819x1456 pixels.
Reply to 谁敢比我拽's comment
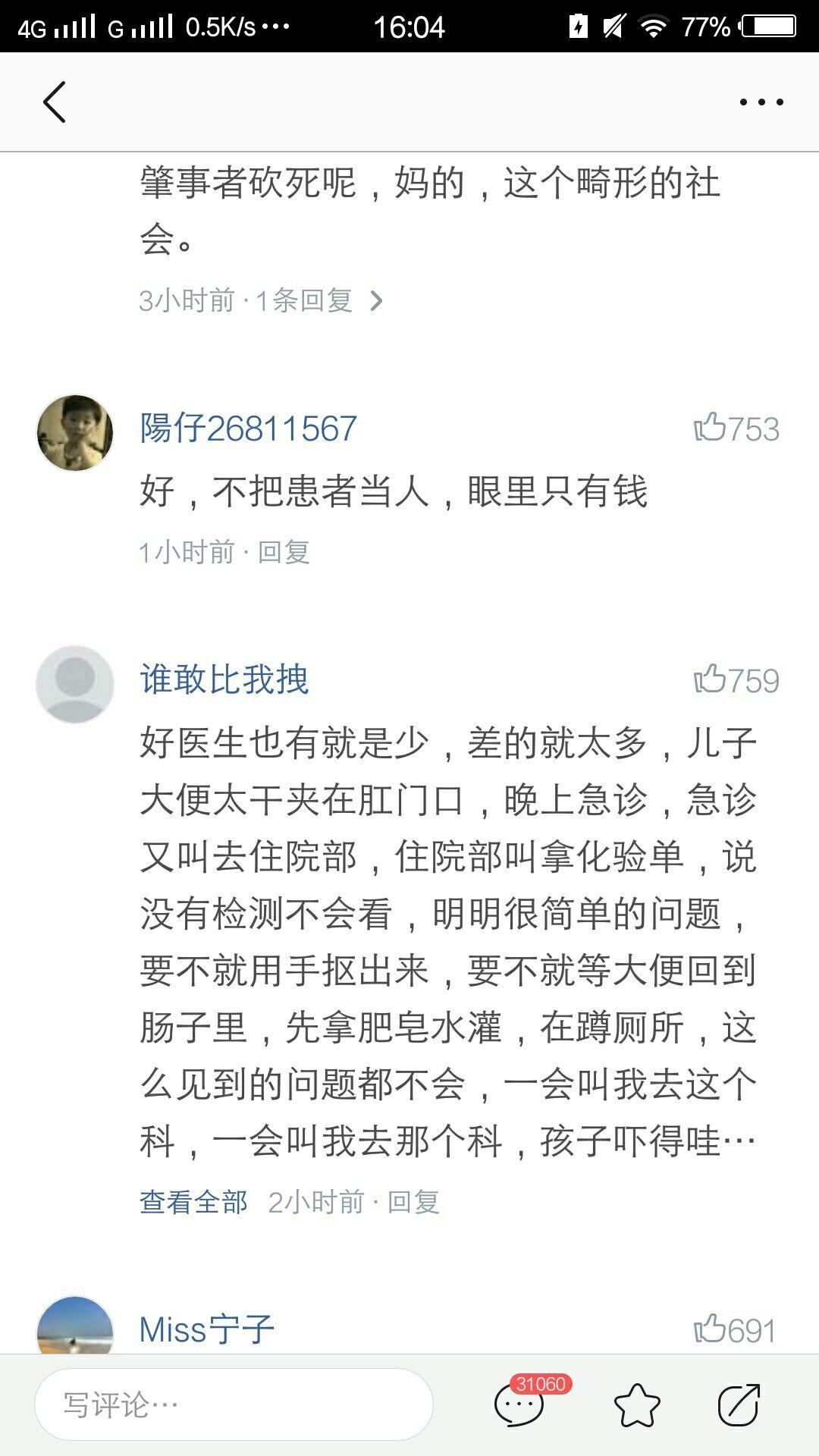click(x=413, y=1202)
